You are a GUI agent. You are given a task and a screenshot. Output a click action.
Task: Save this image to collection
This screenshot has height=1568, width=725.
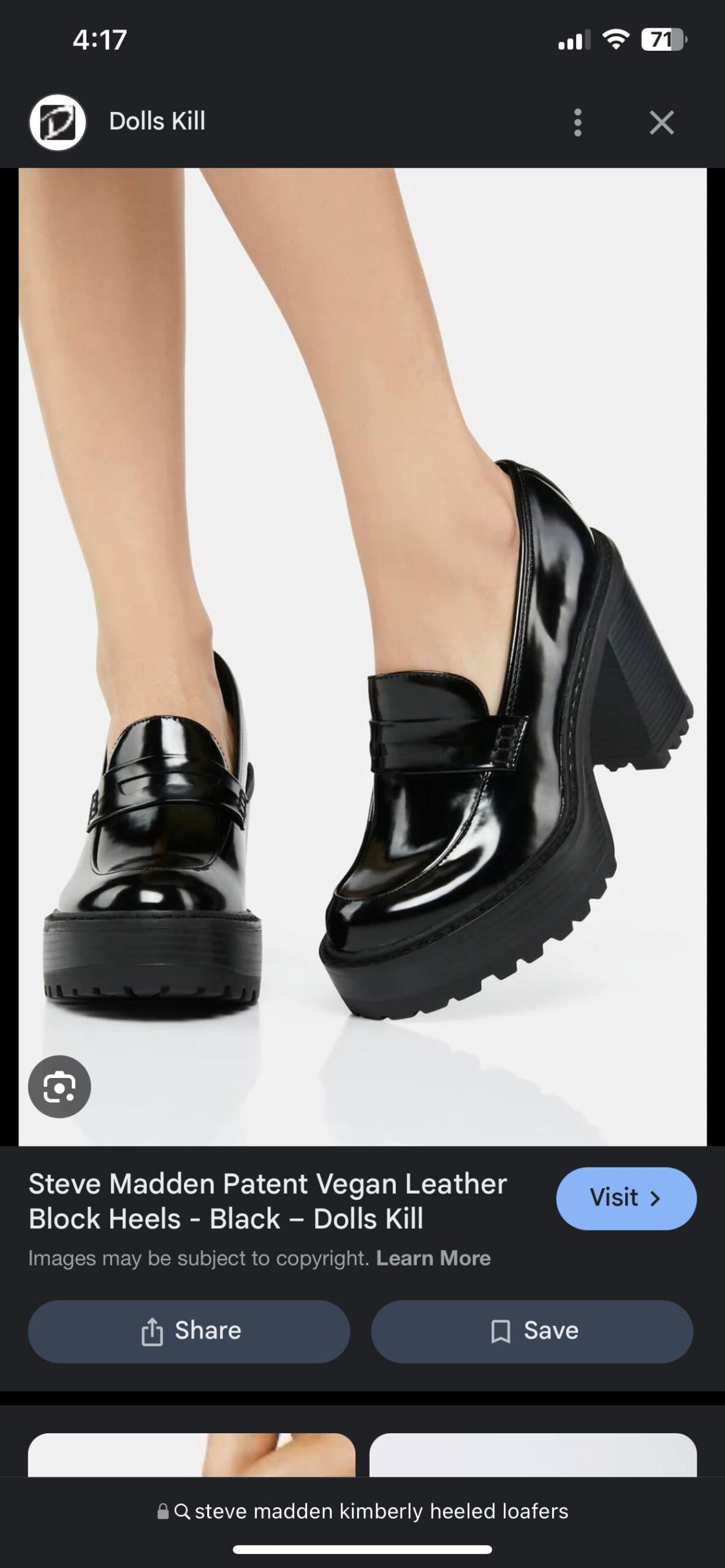coord(532,1331)
